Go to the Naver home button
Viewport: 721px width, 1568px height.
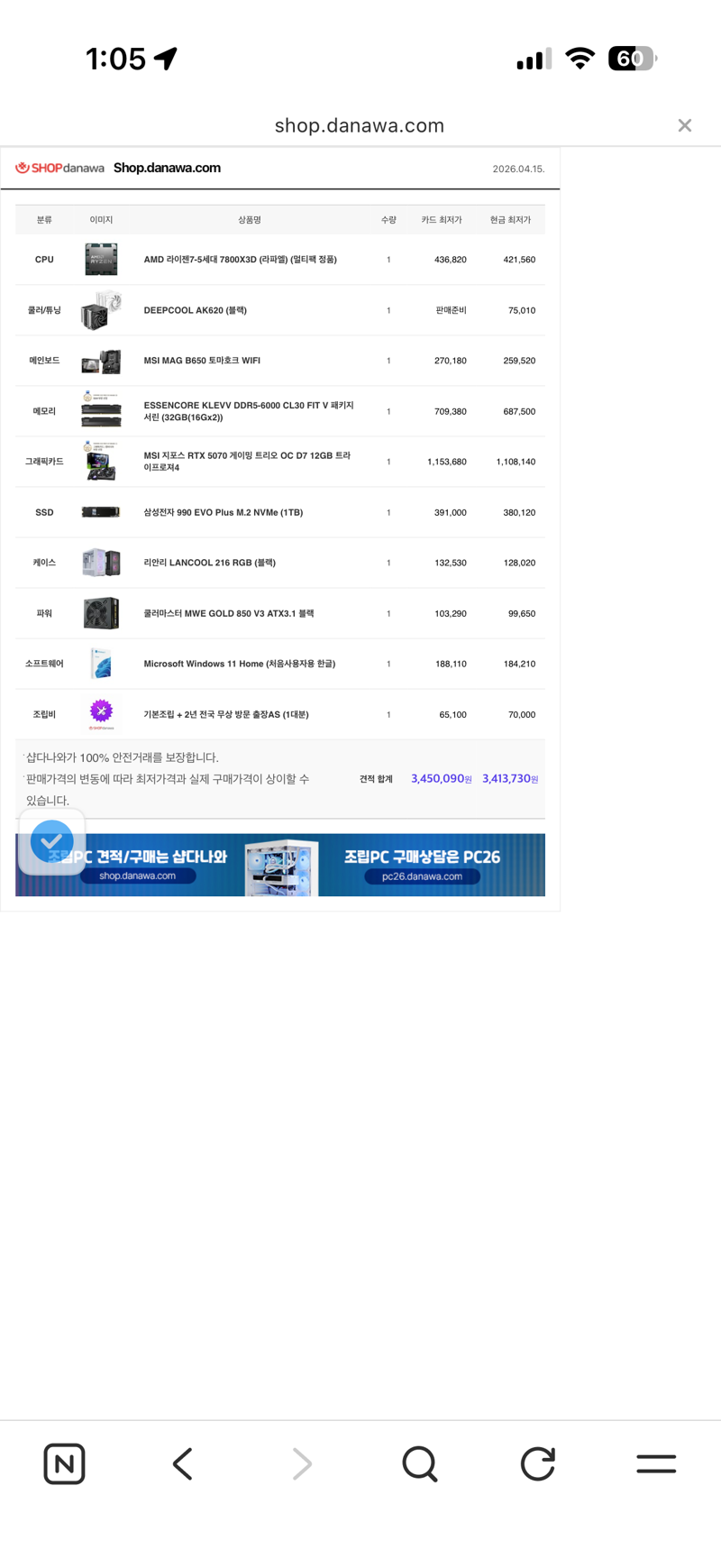coord(64,1463)
